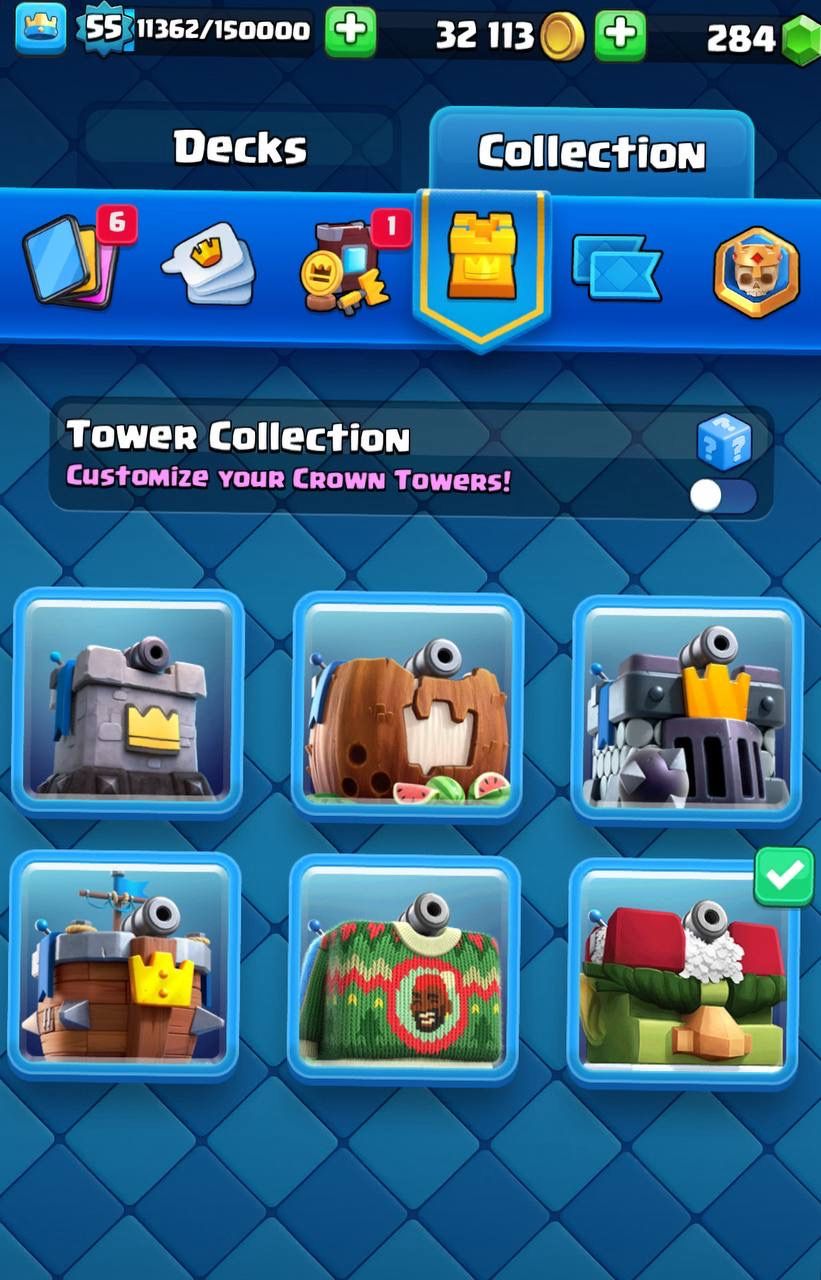Image resolution: width=821 pixels, height=1280 pixels.
Task: Add more gold with the plus button
Action: [620, 35]
